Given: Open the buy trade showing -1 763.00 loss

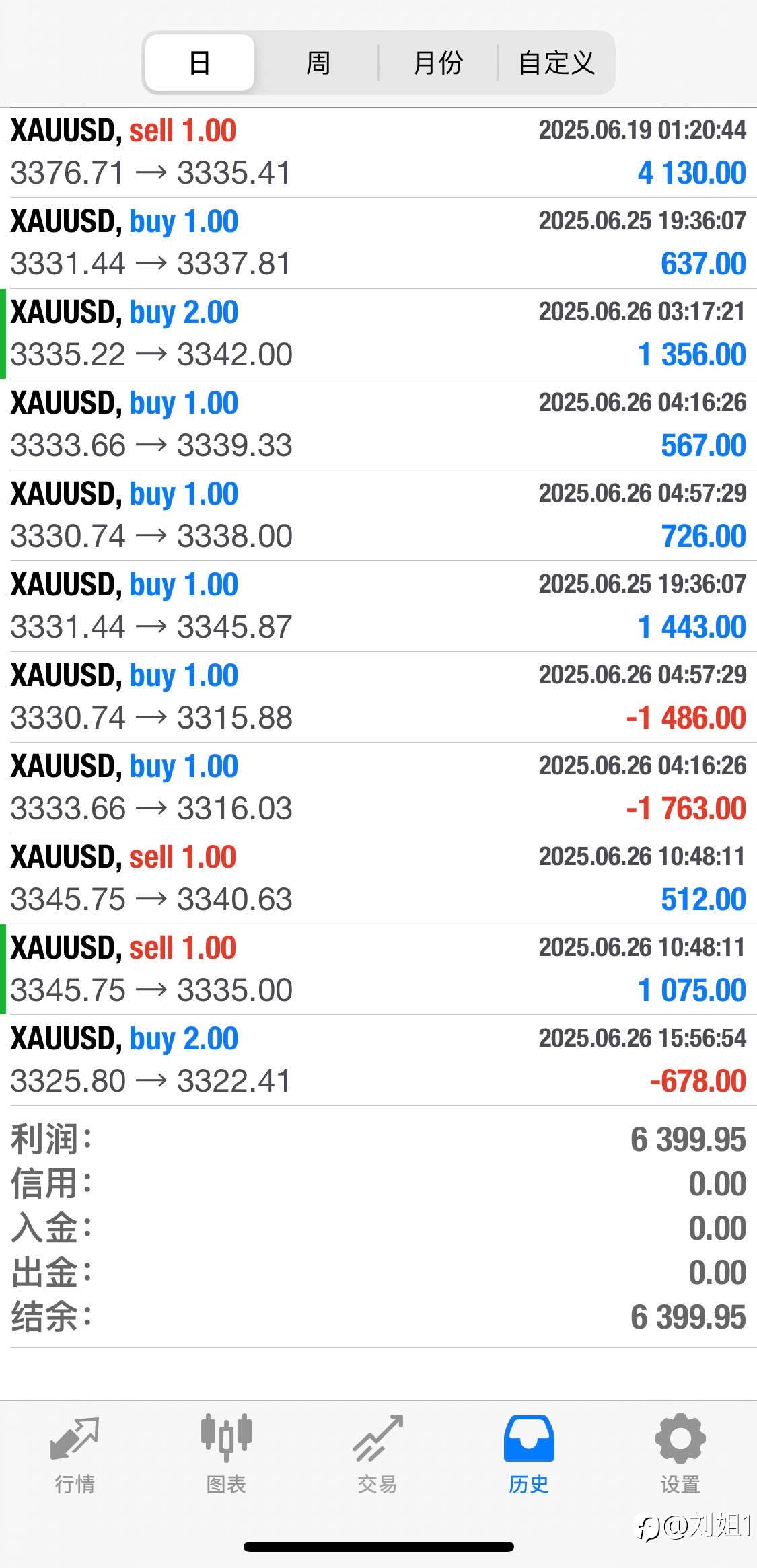Looking at the screenshot, I should 378,788.
